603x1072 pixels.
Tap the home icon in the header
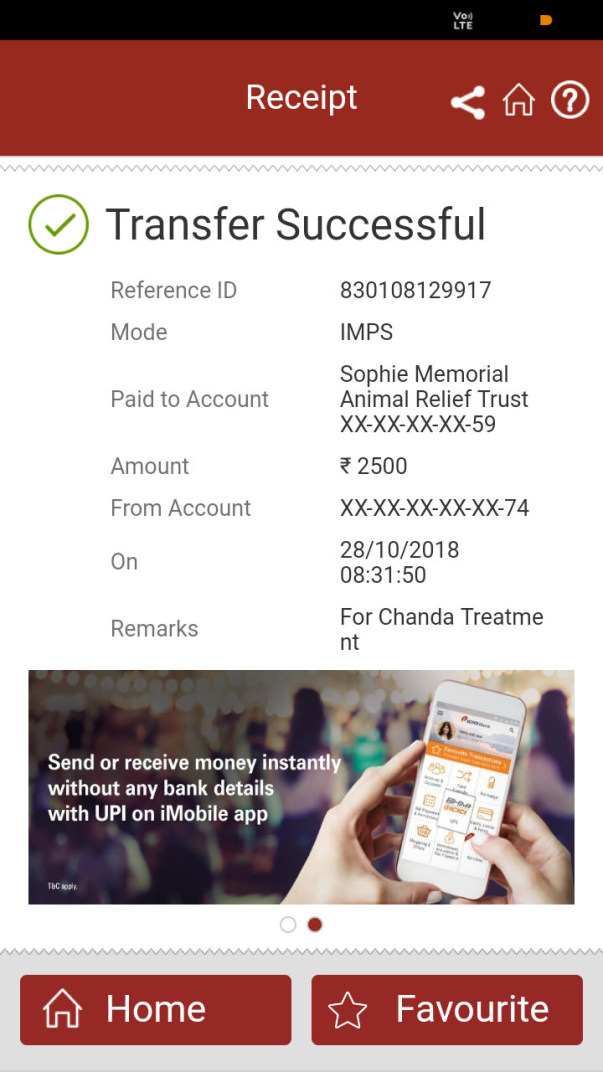519,101
